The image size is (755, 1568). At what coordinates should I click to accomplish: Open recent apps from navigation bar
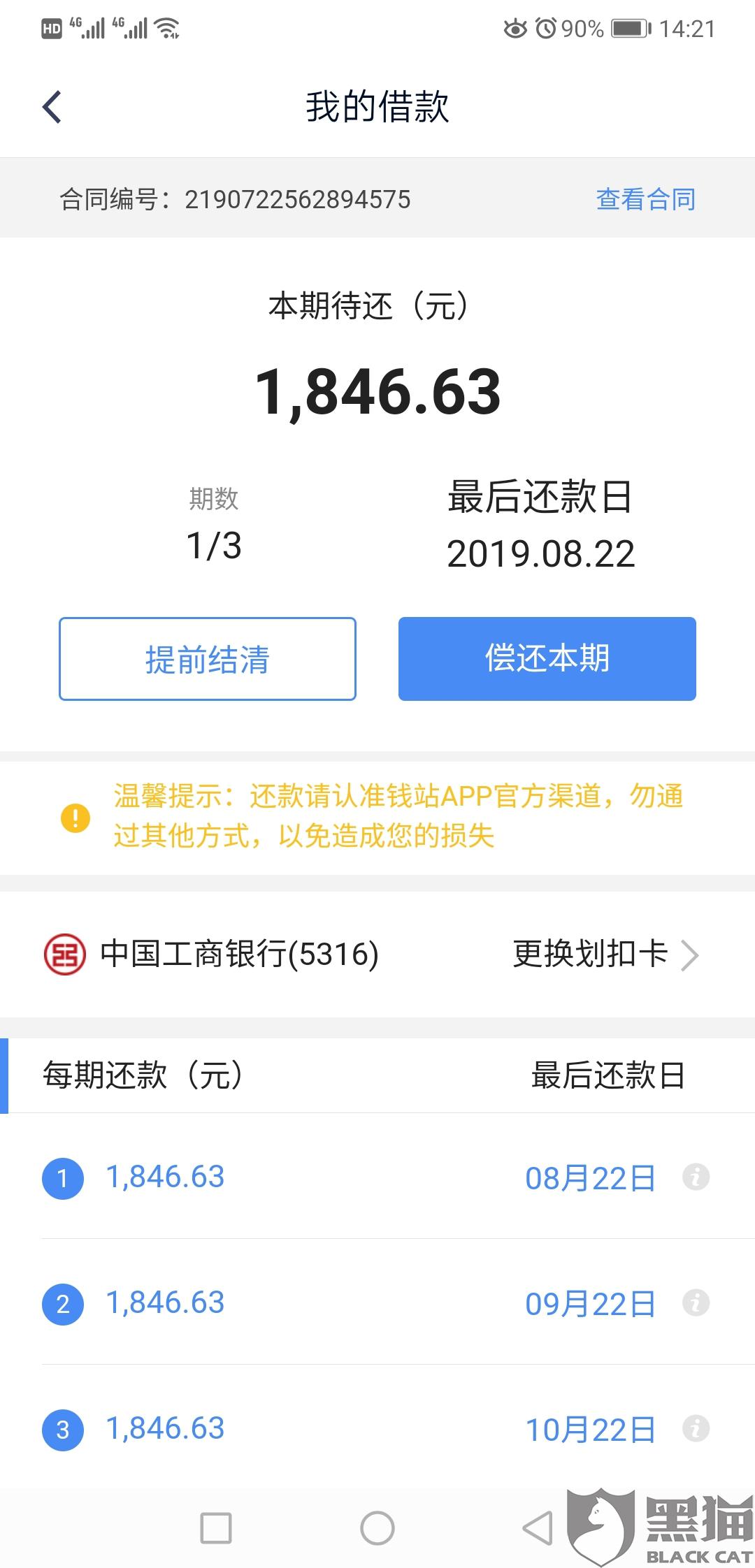pos(216,1528)
